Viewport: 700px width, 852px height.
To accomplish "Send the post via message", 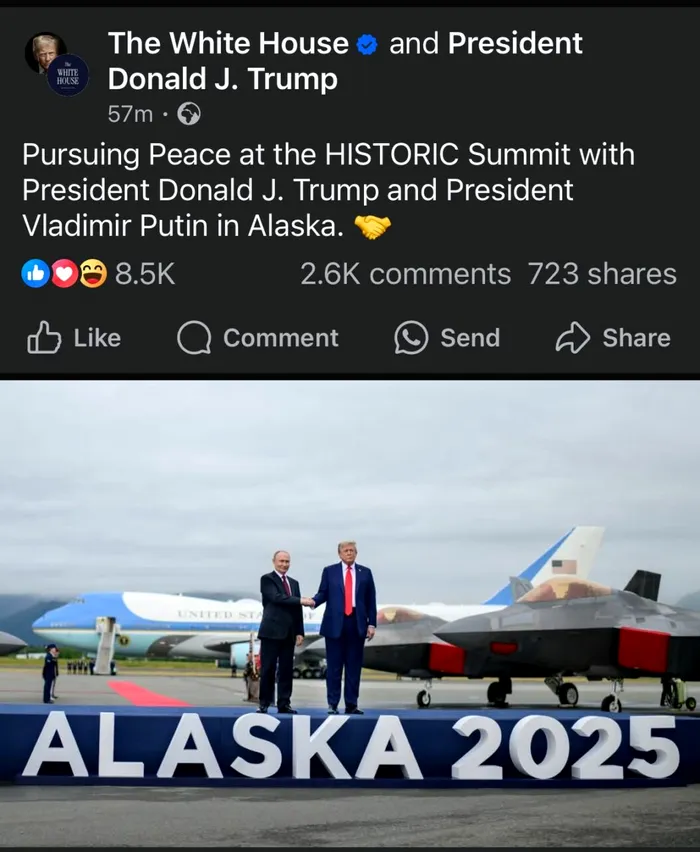I will (447, 338).
